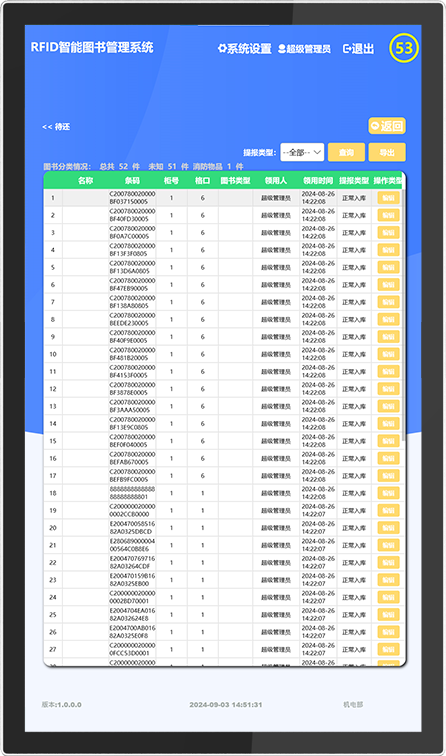Expand the 提报类型 dropdown showing 全部
The image size is (446, 756).
tap(302, 152)
